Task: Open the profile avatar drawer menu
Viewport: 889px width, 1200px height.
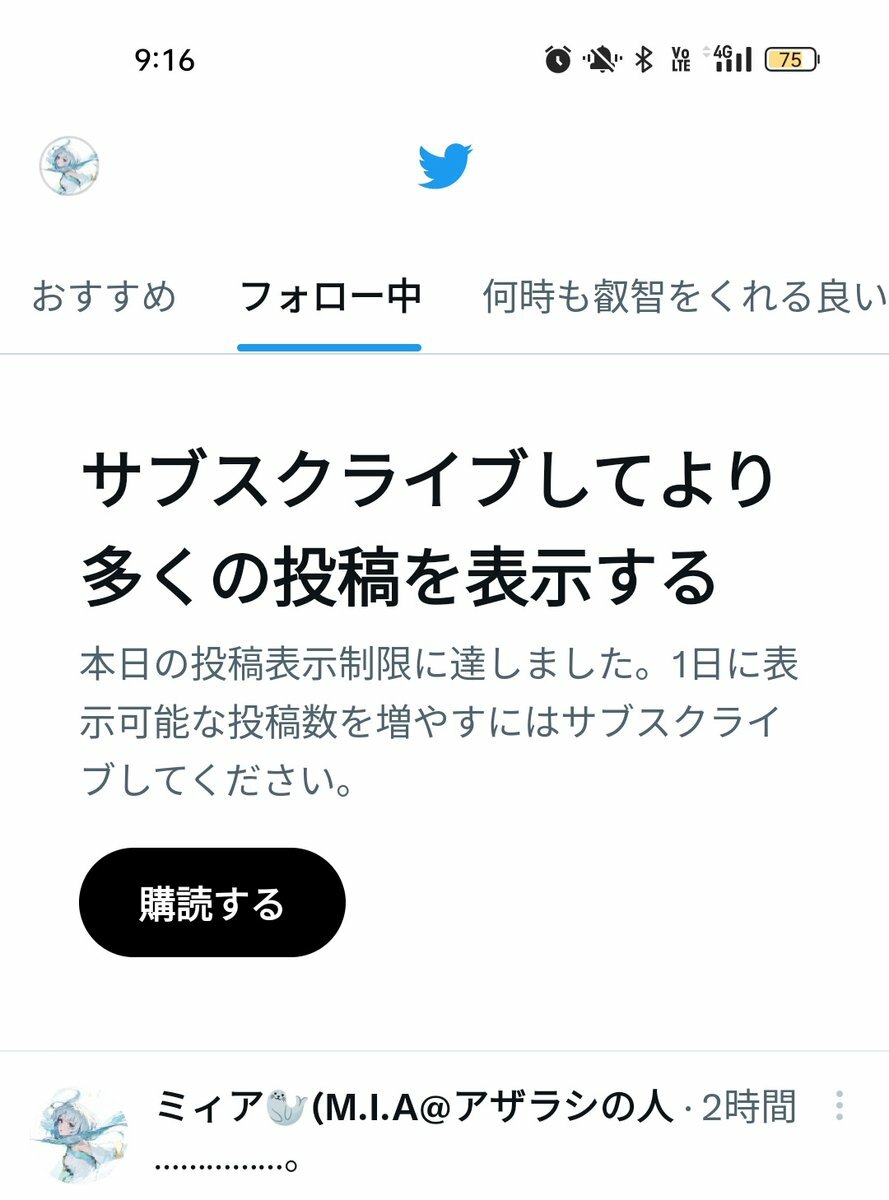Action: [x=69, y=166]
